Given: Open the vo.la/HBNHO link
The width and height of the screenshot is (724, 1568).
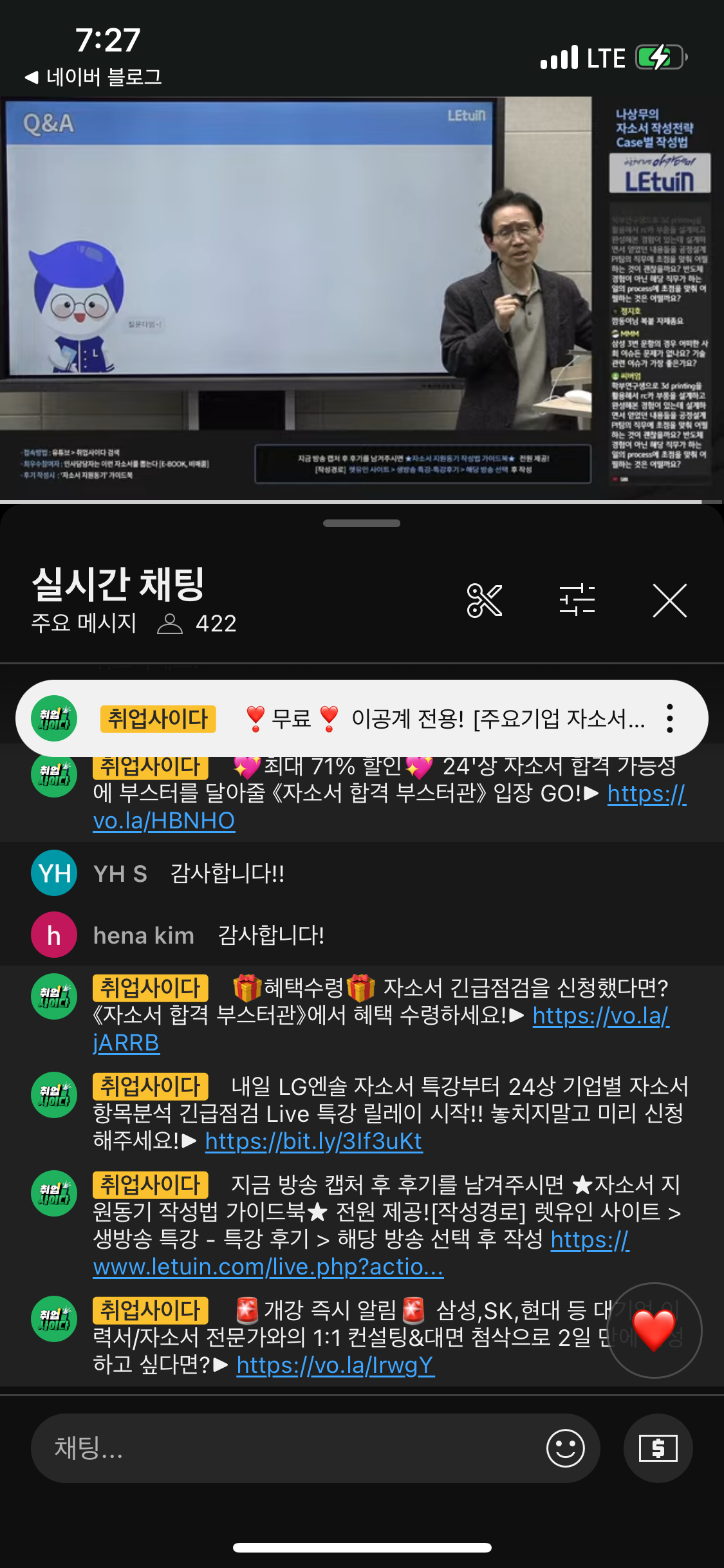Looking at the screenshot, I should [x=164, y=821].
